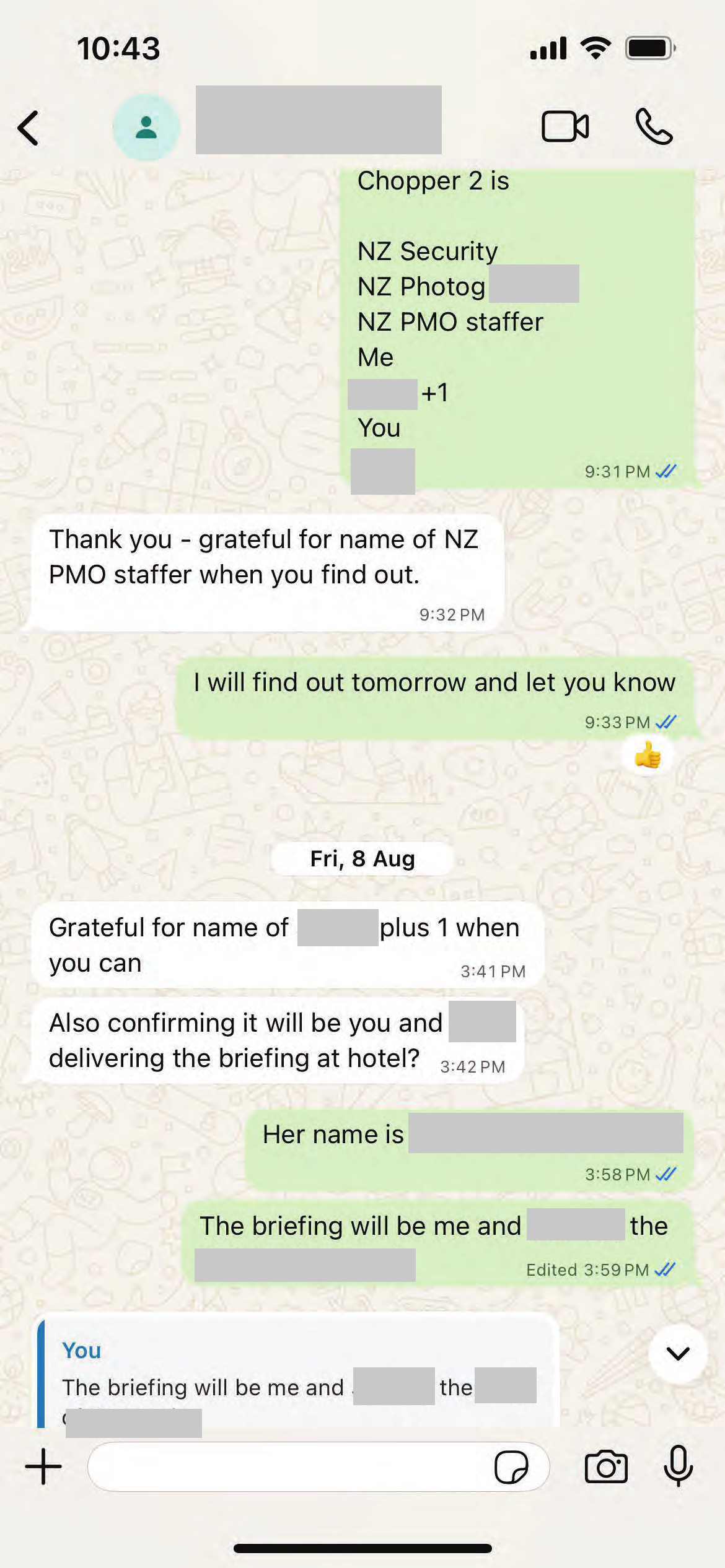
Task: Open the camera to send a photo
Action: click(x=605, y=1466)
